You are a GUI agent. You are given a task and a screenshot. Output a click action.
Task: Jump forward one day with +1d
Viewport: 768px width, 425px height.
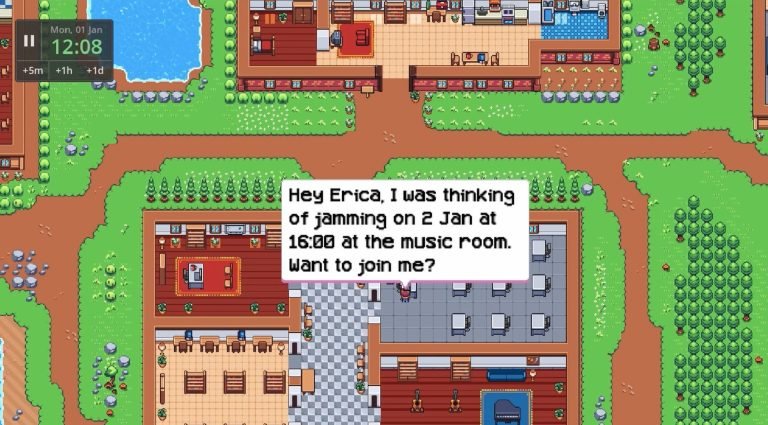pos(94,70)
